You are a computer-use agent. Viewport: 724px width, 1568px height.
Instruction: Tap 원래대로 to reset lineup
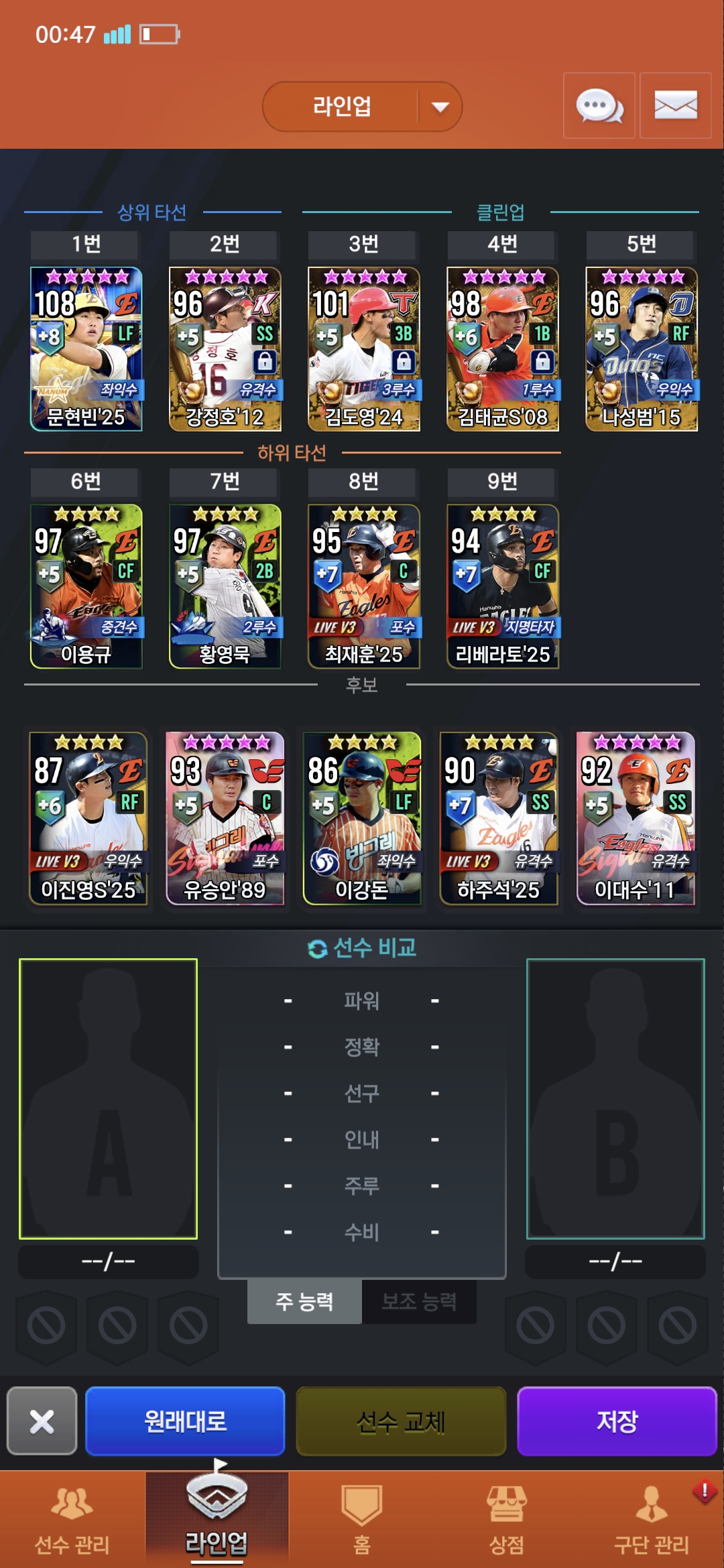185,1421
